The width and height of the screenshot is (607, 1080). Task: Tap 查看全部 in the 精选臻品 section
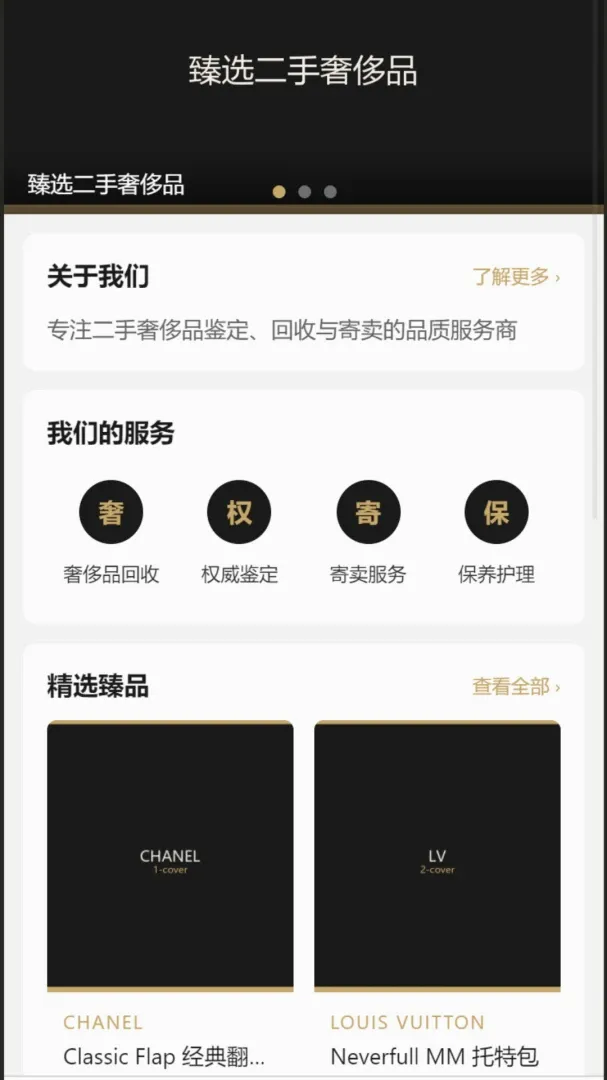tap(516, 687)
